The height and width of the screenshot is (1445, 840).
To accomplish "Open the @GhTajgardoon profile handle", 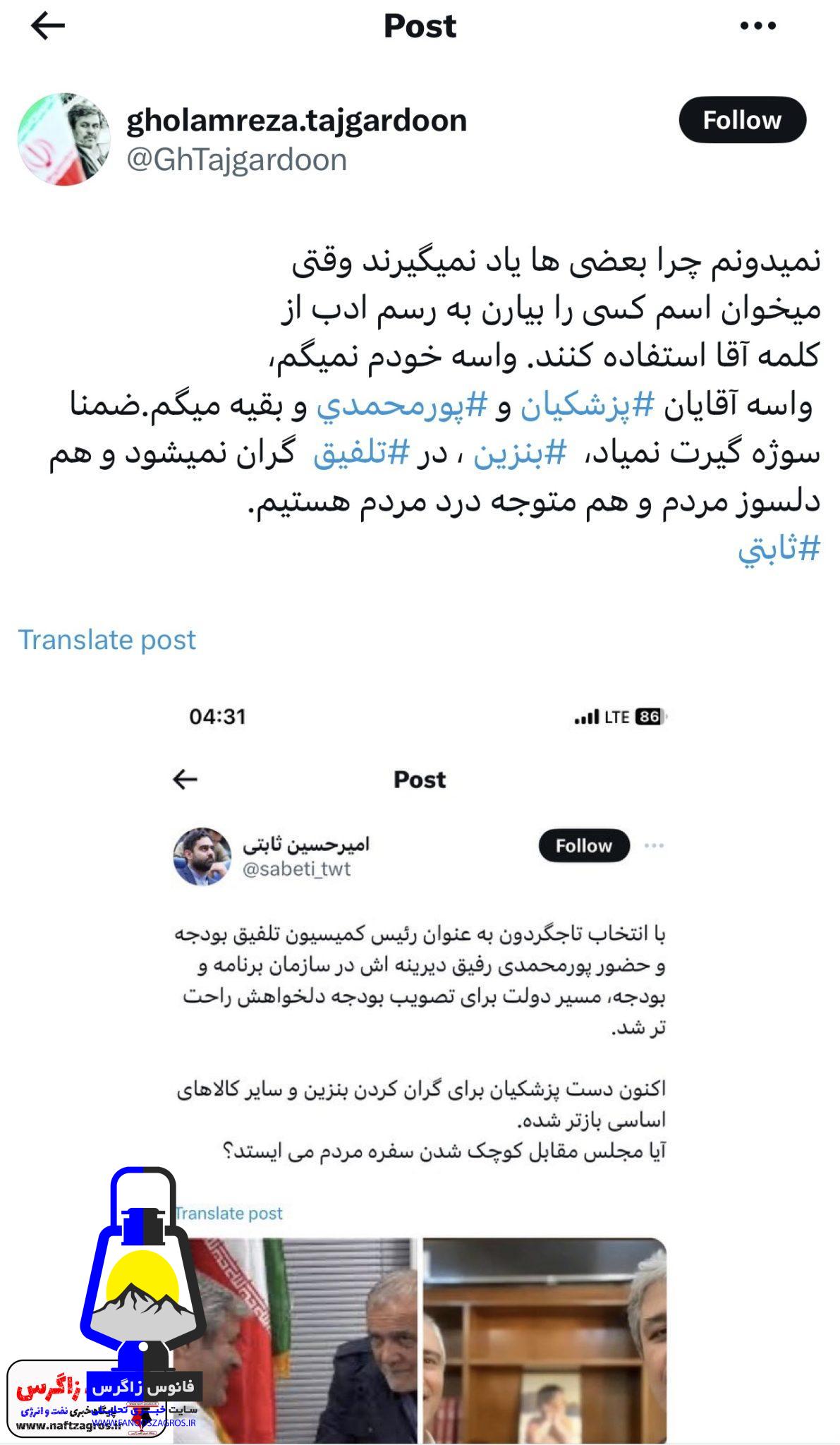I will (x=236, y=159).
